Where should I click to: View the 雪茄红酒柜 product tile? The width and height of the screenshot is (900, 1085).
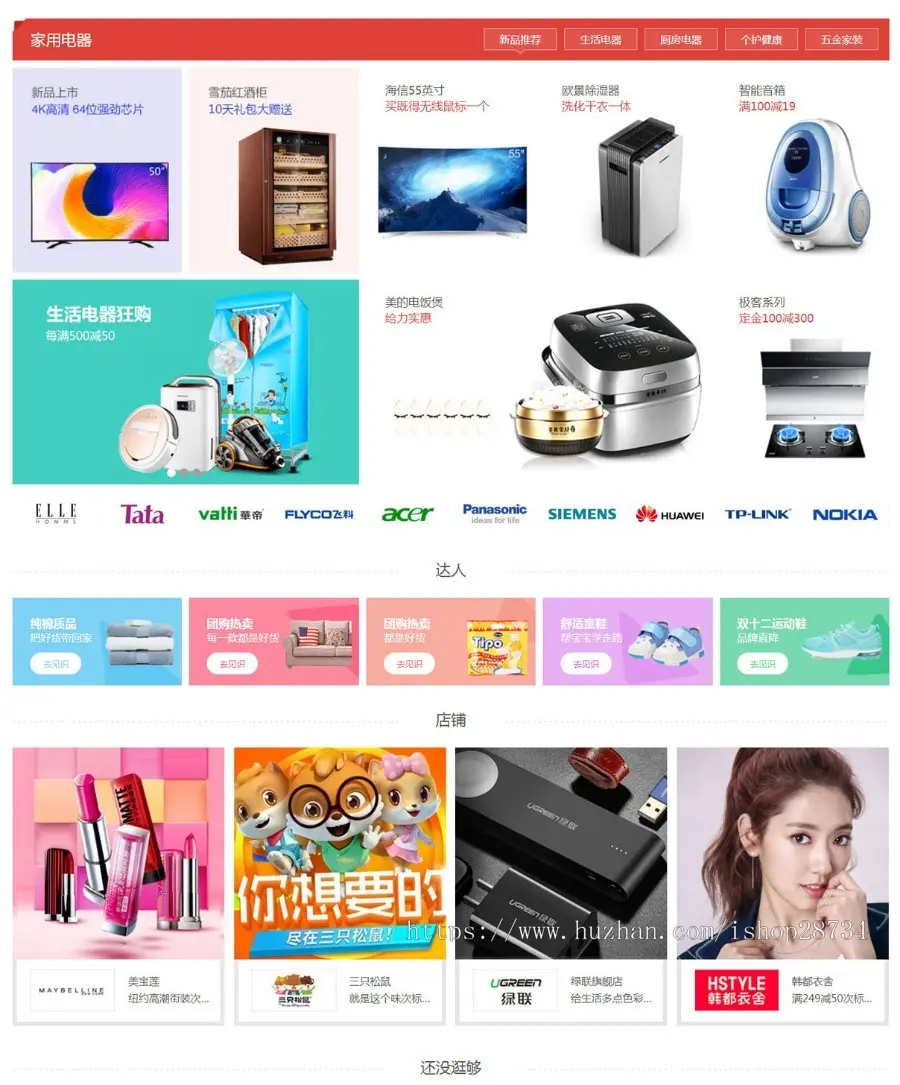click(x=273, y=170)
